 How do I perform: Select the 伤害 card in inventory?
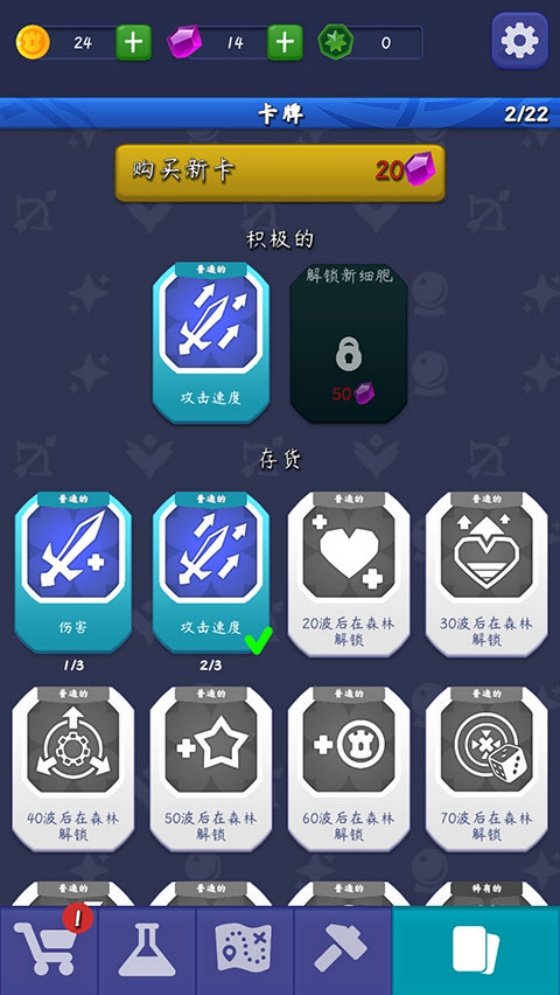pyautogui.click(x=73, y=572)
